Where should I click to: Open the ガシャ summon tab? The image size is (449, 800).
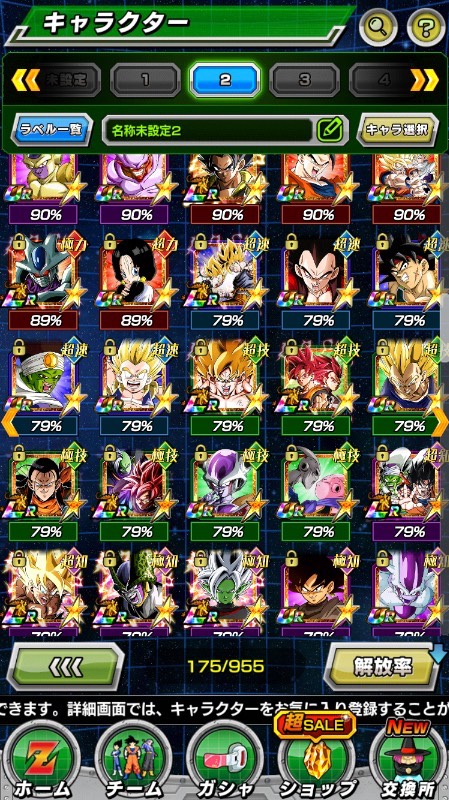pyautogui.click(x=225, y=760)
